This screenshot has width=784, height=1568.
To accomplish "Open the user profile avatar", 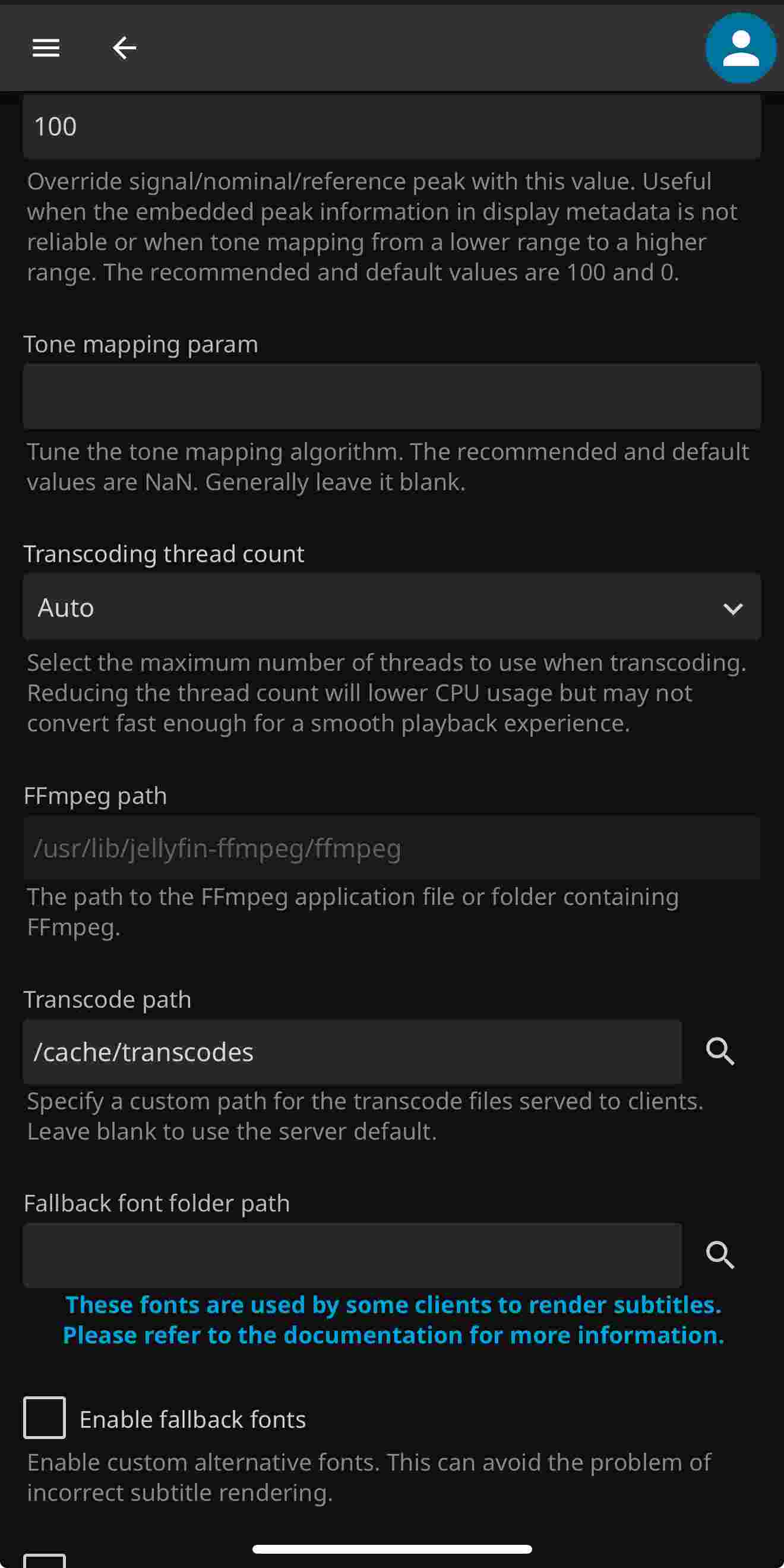I will pos(740,48).
